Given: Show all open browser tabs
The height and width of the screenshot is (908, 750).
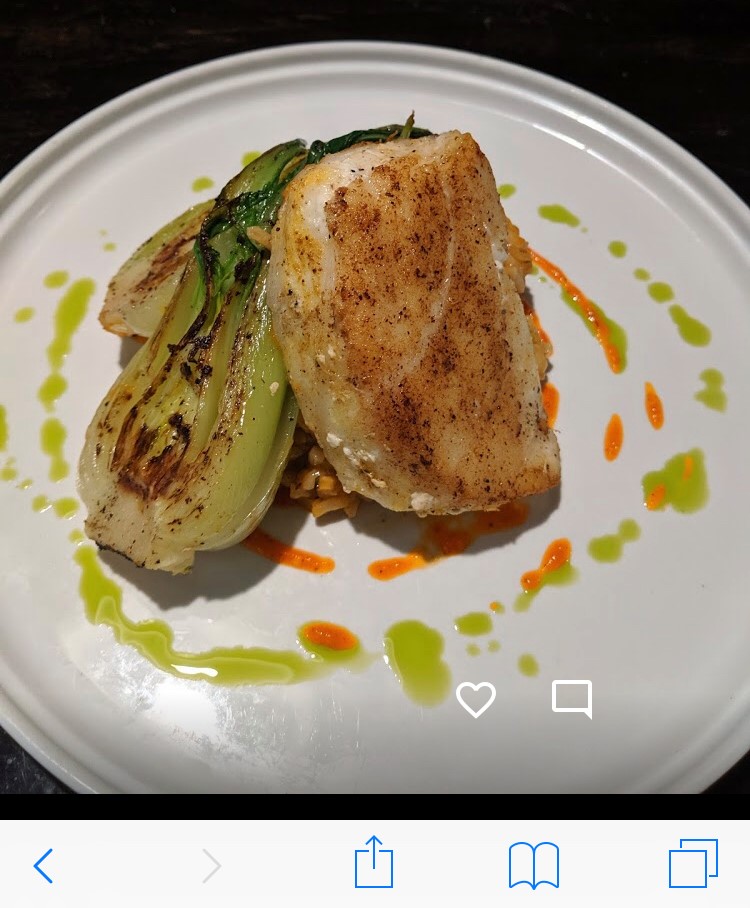Looking at the screenshot, I should click(693, 864).
